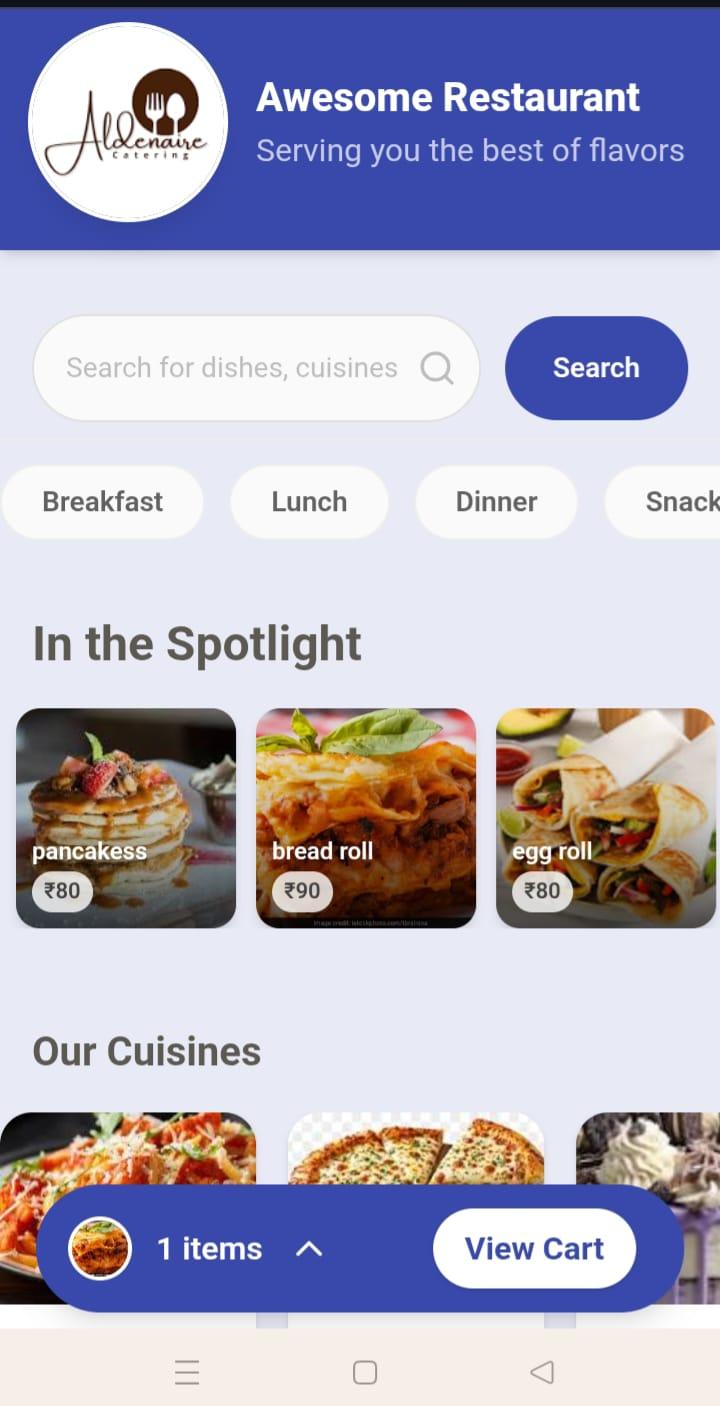
Task: Enable the Lunch category filter
Action: click(x=308, y=502)
